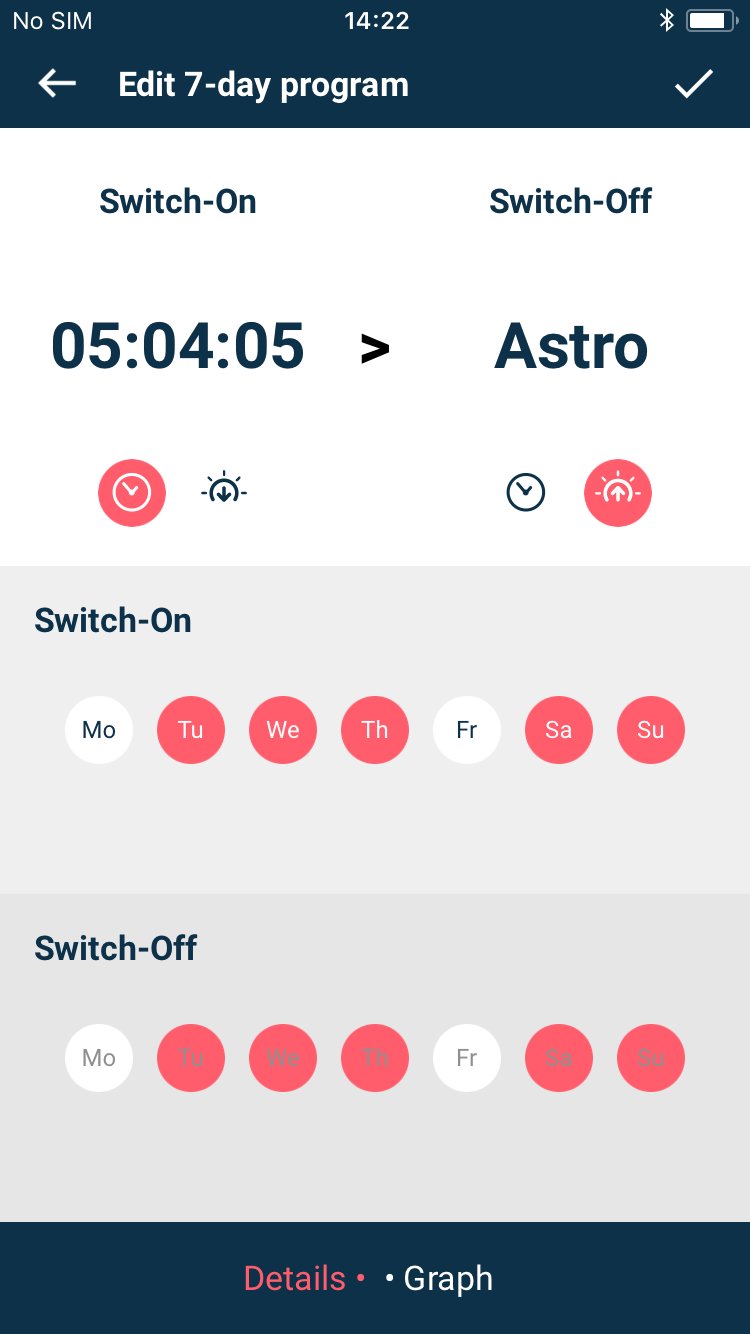This screenshot has height=1334, width=750.
Task: Confirm program with the checkmark
Action: (693, 84)
